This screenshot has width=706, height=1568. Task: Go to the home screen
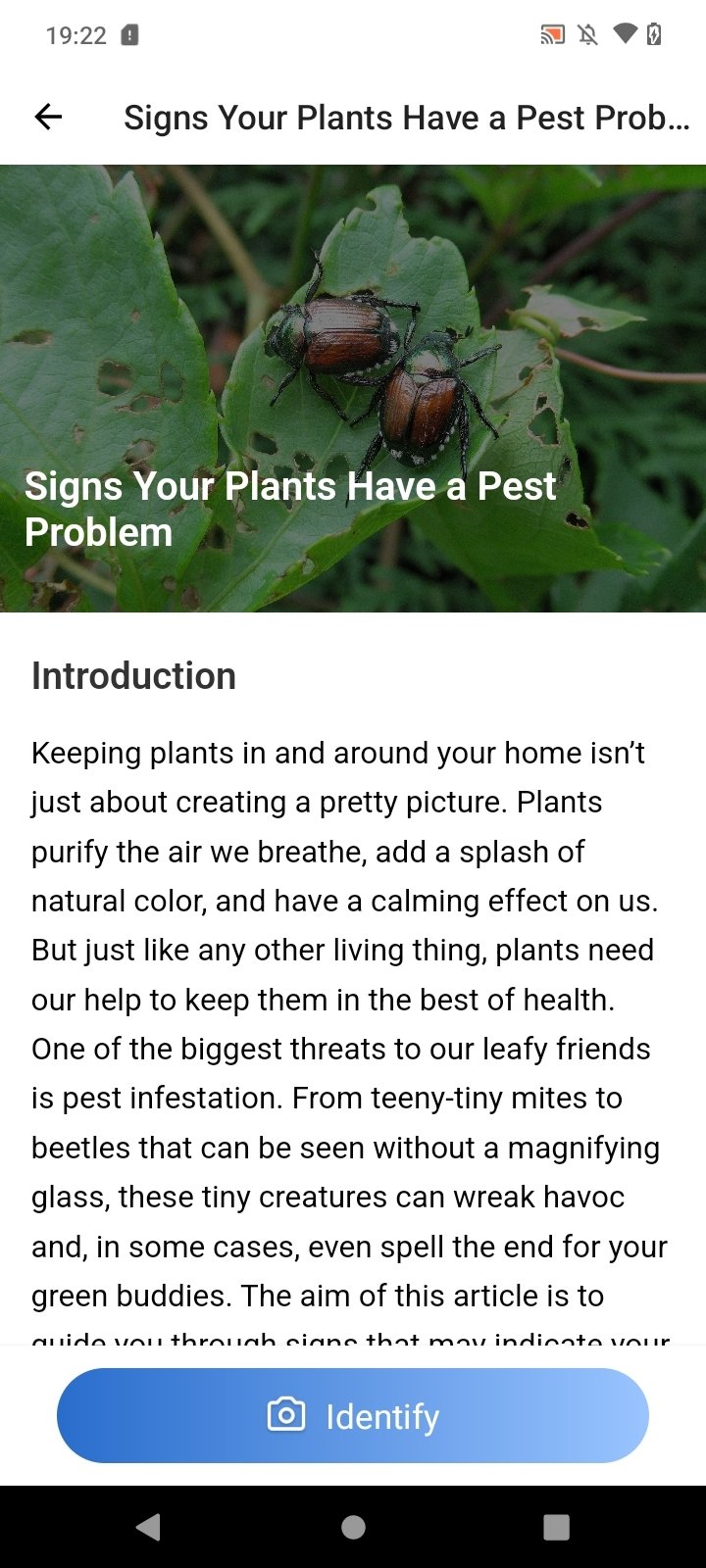[353, 1527]
